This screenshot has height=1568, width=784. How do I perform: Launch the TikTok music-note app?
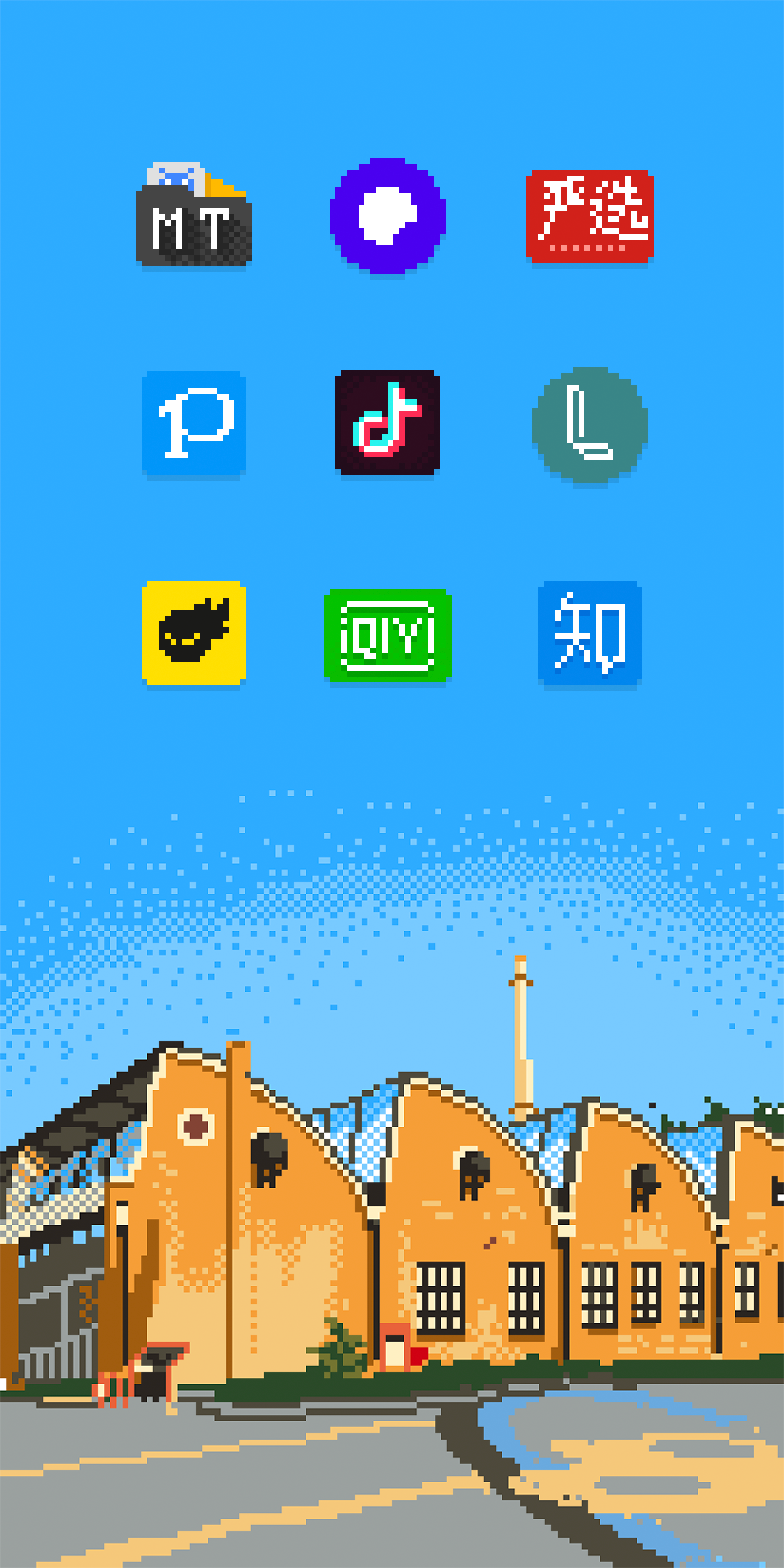coord(388,422)
